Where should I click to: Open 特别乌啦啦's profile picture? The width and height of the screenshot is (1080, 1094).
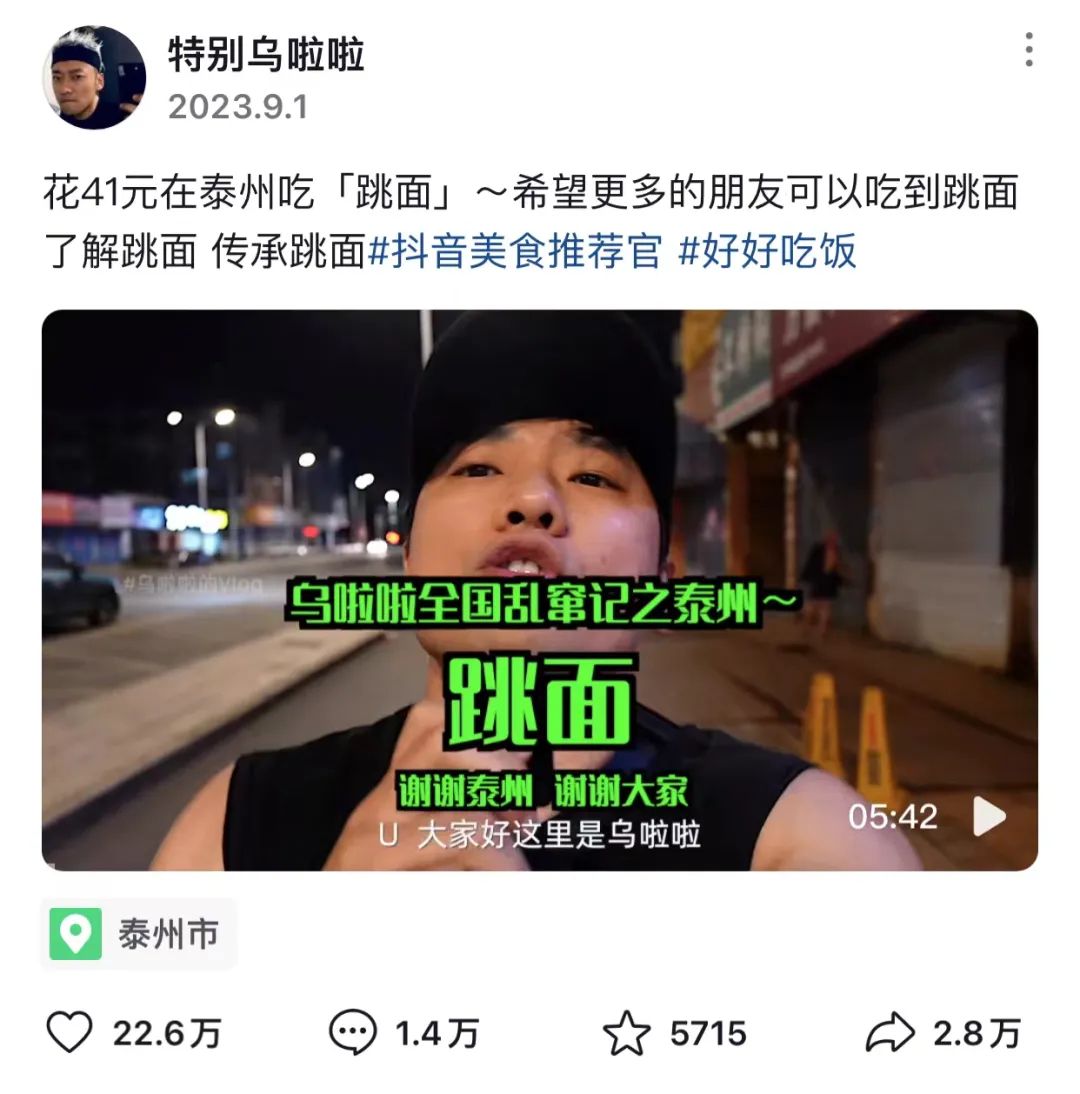(x=94, y=78)
